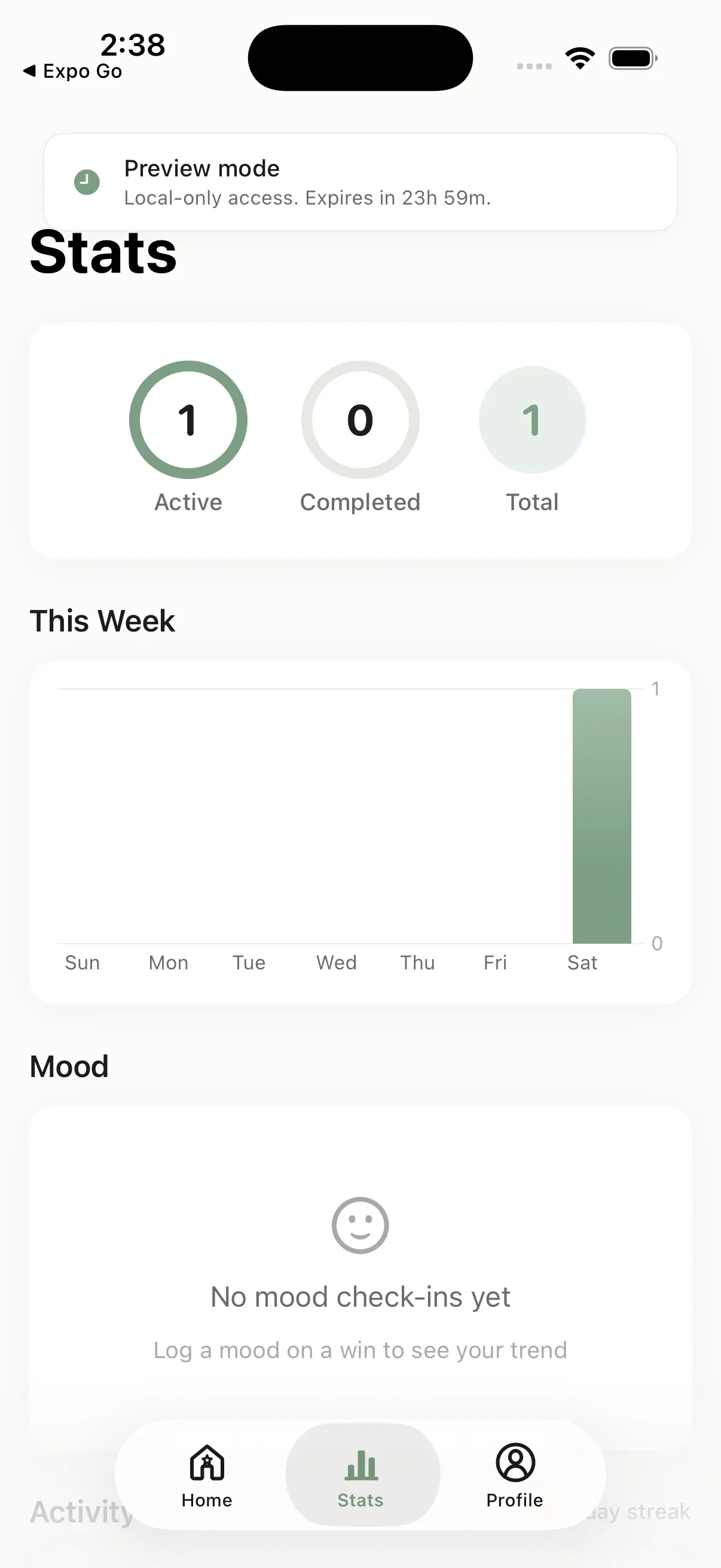Tap the No mood check-ins yet message
Viewport: 721px width, 1568px height.
click(360, 1296)
